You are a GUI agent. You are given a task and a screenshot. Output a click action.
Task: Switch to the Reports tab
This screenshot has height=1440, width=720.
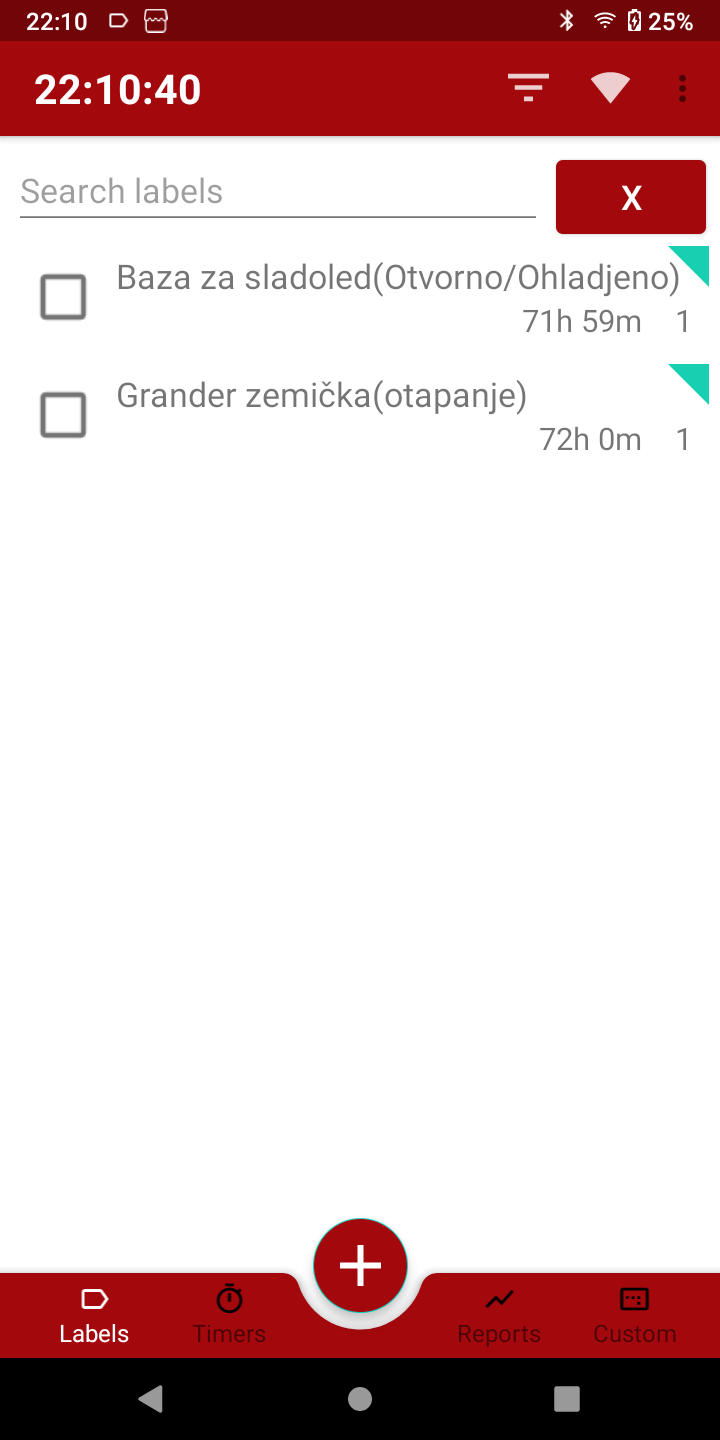[499, 1315]
